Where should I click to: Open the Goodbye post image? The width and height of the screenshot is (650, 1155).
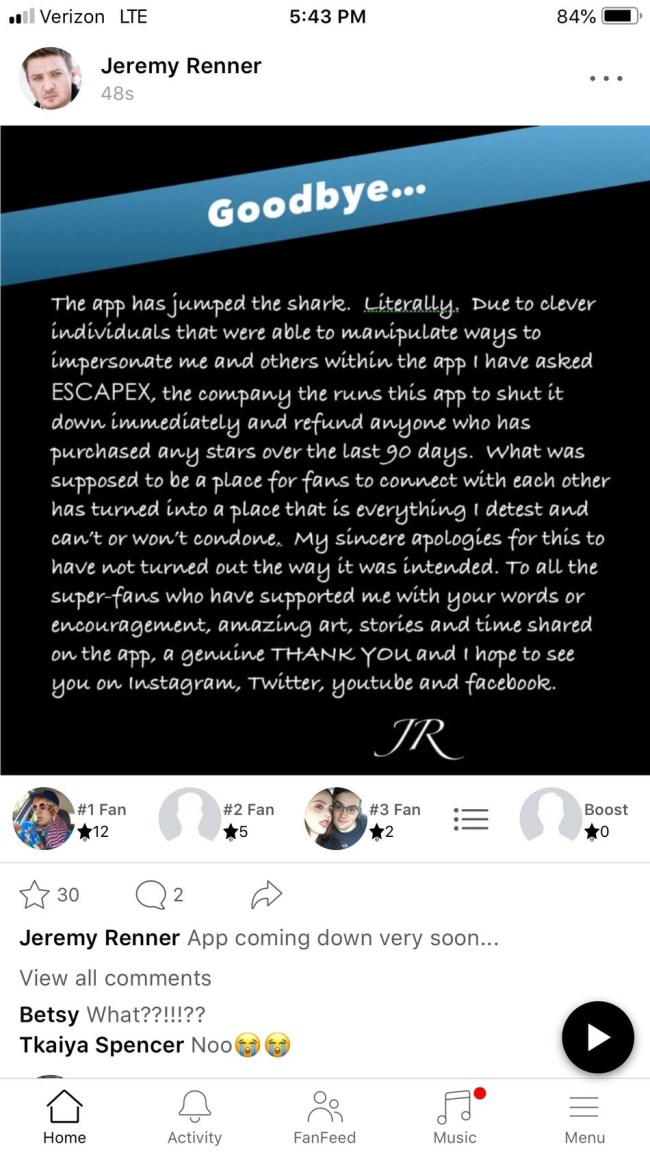pyautogui.click(x=325, y=450)
